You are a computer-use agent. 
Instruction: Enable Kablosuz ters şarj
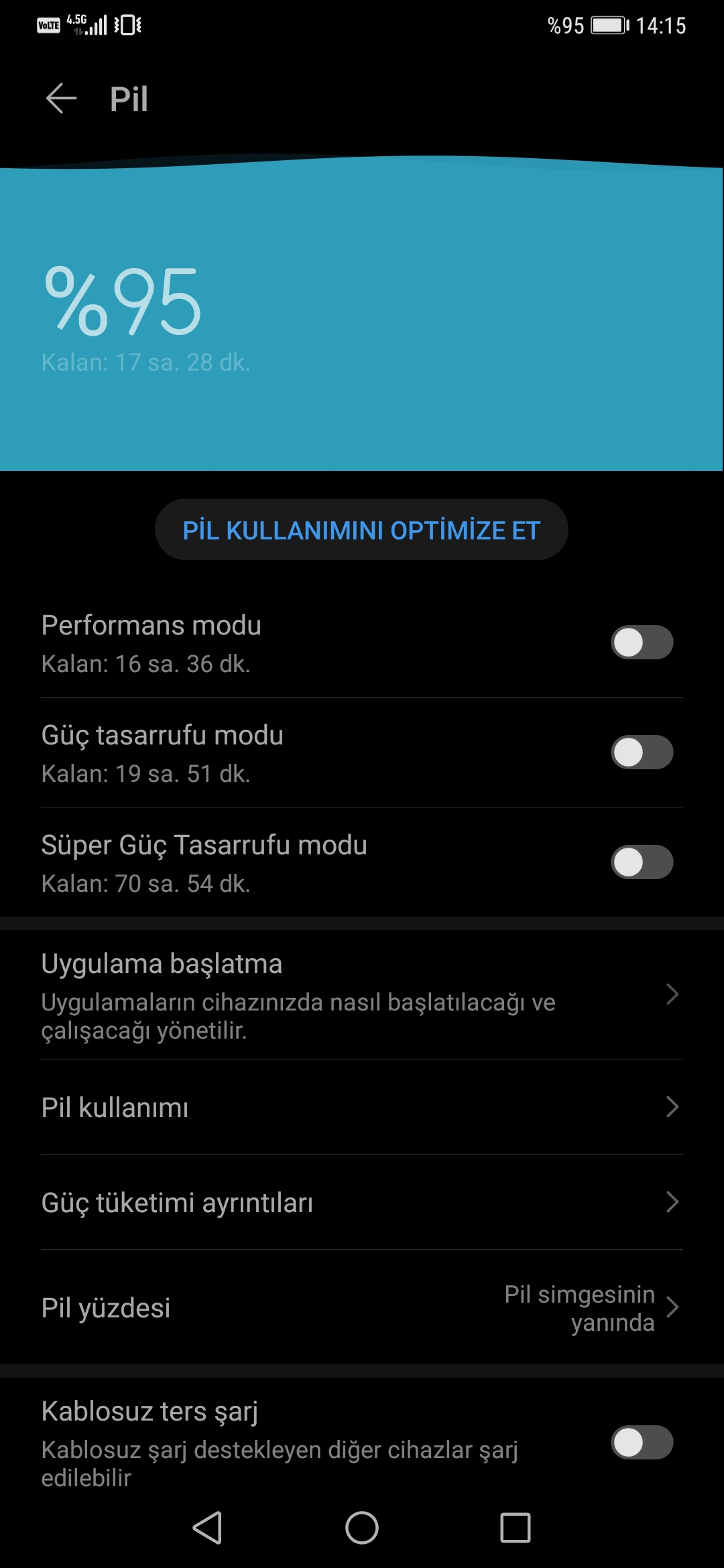pyautogui.click(x=642, y=1443)
